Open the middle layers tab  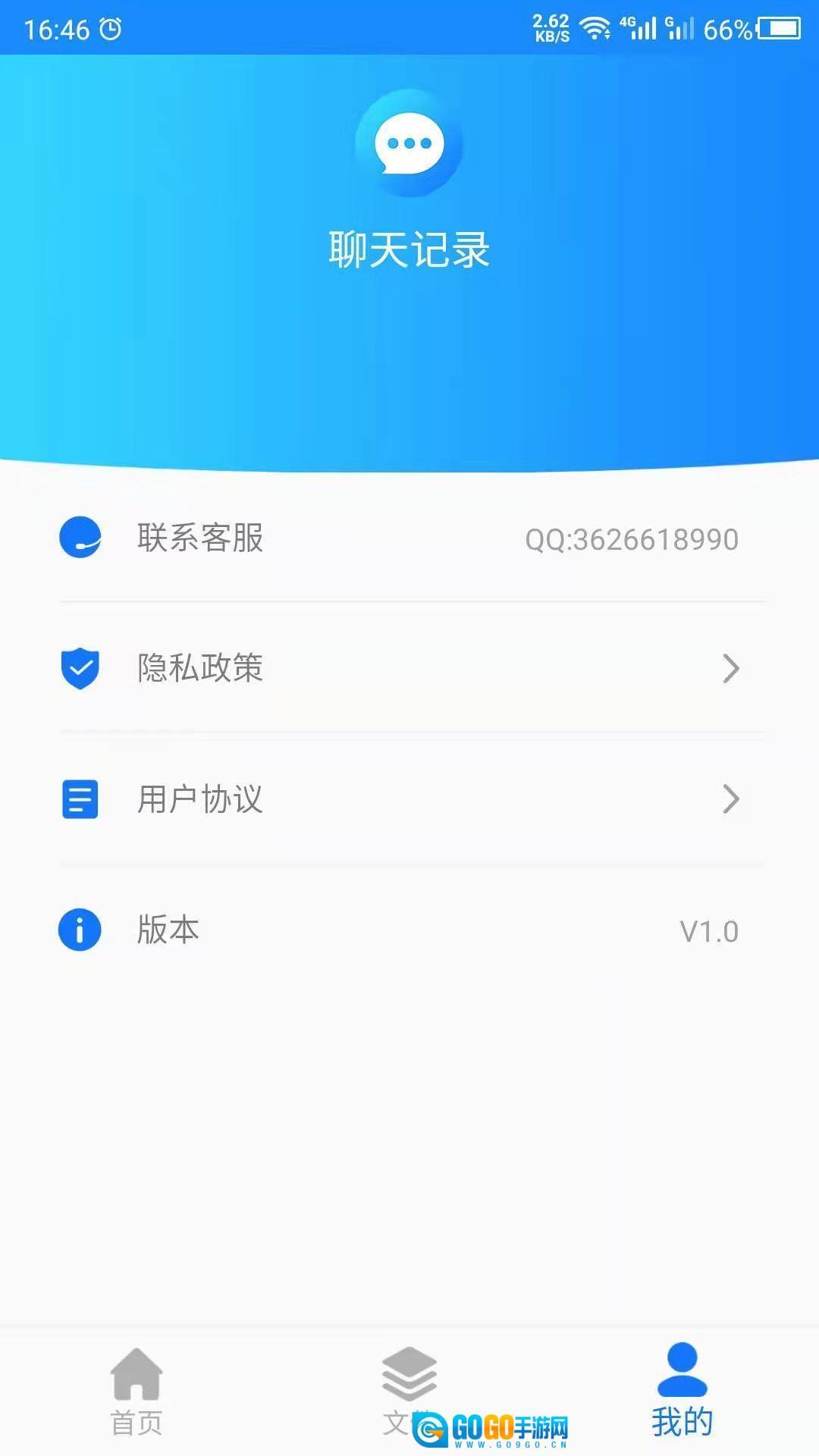click(409, 1380)
